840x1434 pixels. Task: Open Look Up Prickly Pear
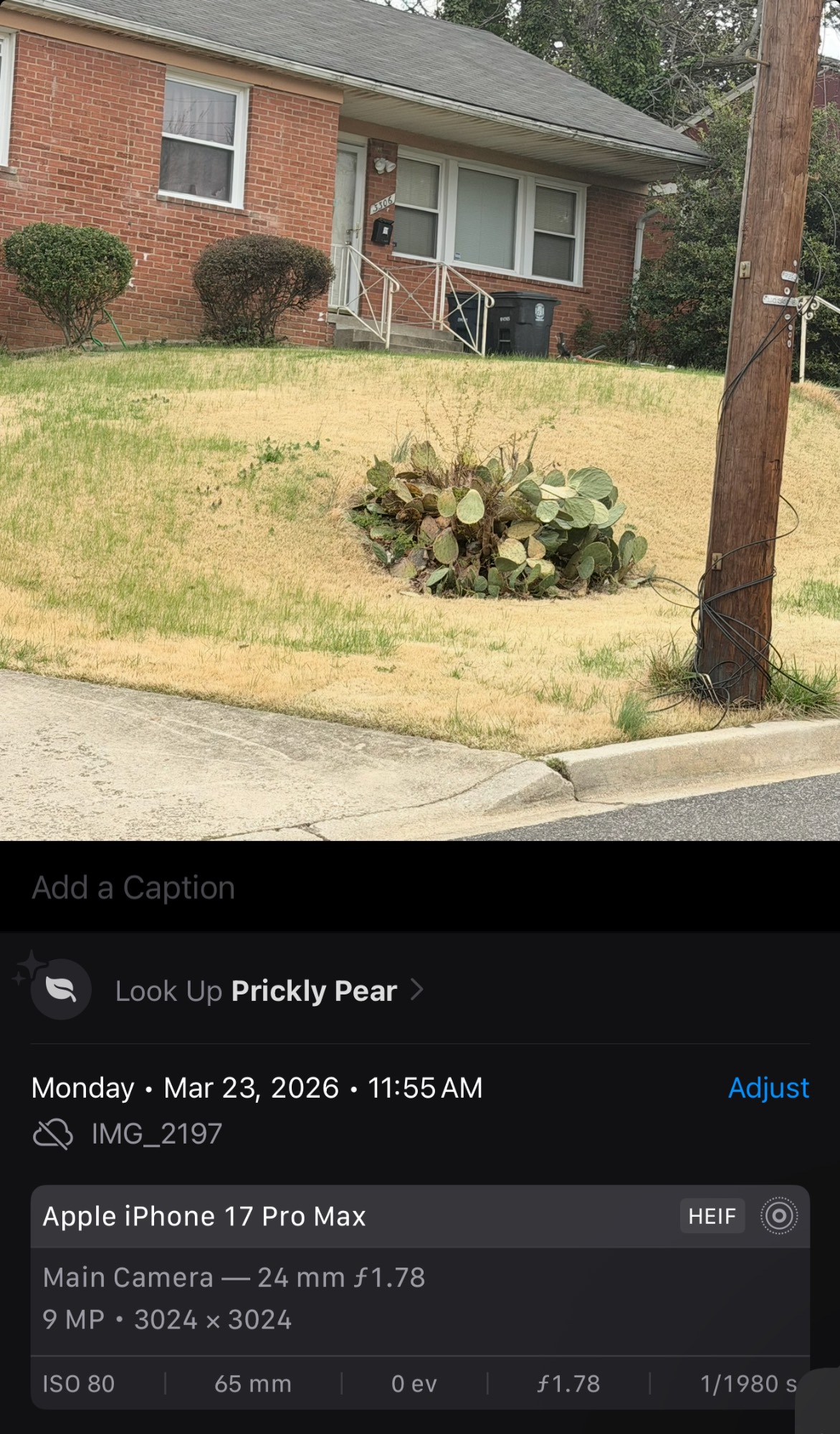256,991
